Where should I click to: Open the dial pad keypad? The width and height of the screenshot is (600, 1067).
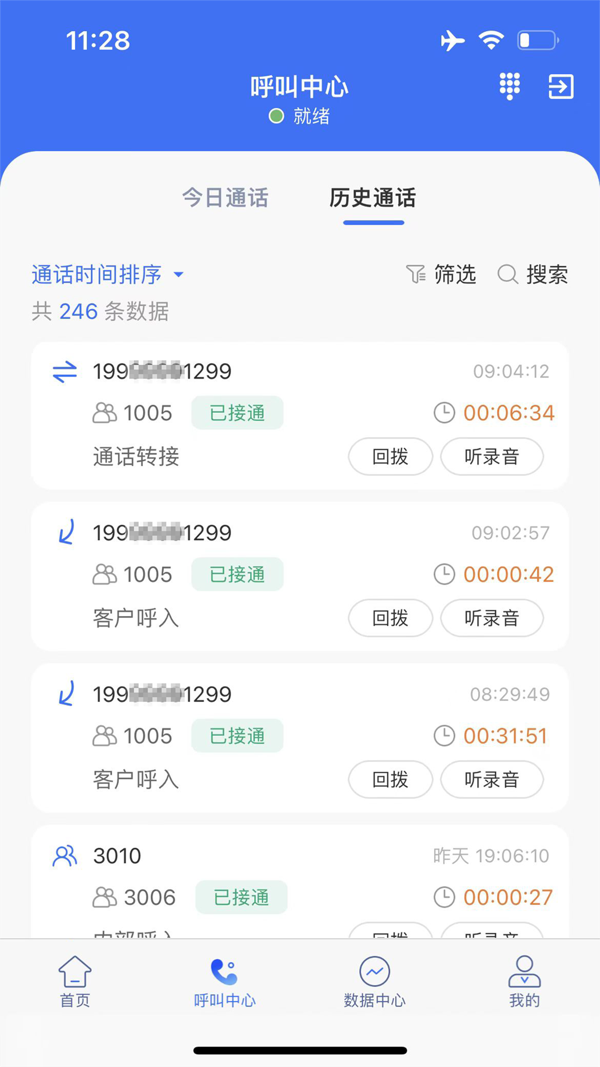pos(510,87)
